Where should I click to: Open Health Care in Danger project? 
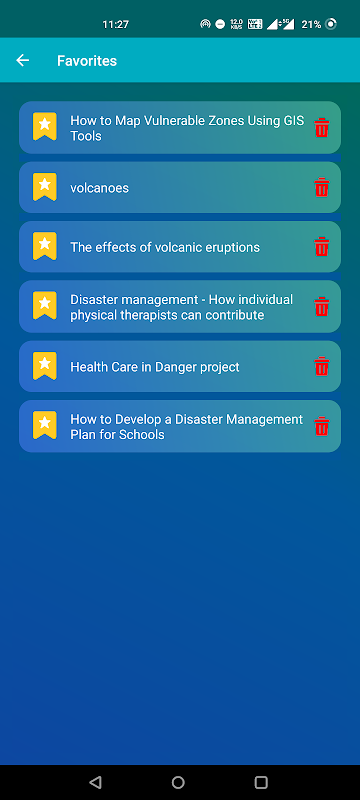[x=179, y=366]
